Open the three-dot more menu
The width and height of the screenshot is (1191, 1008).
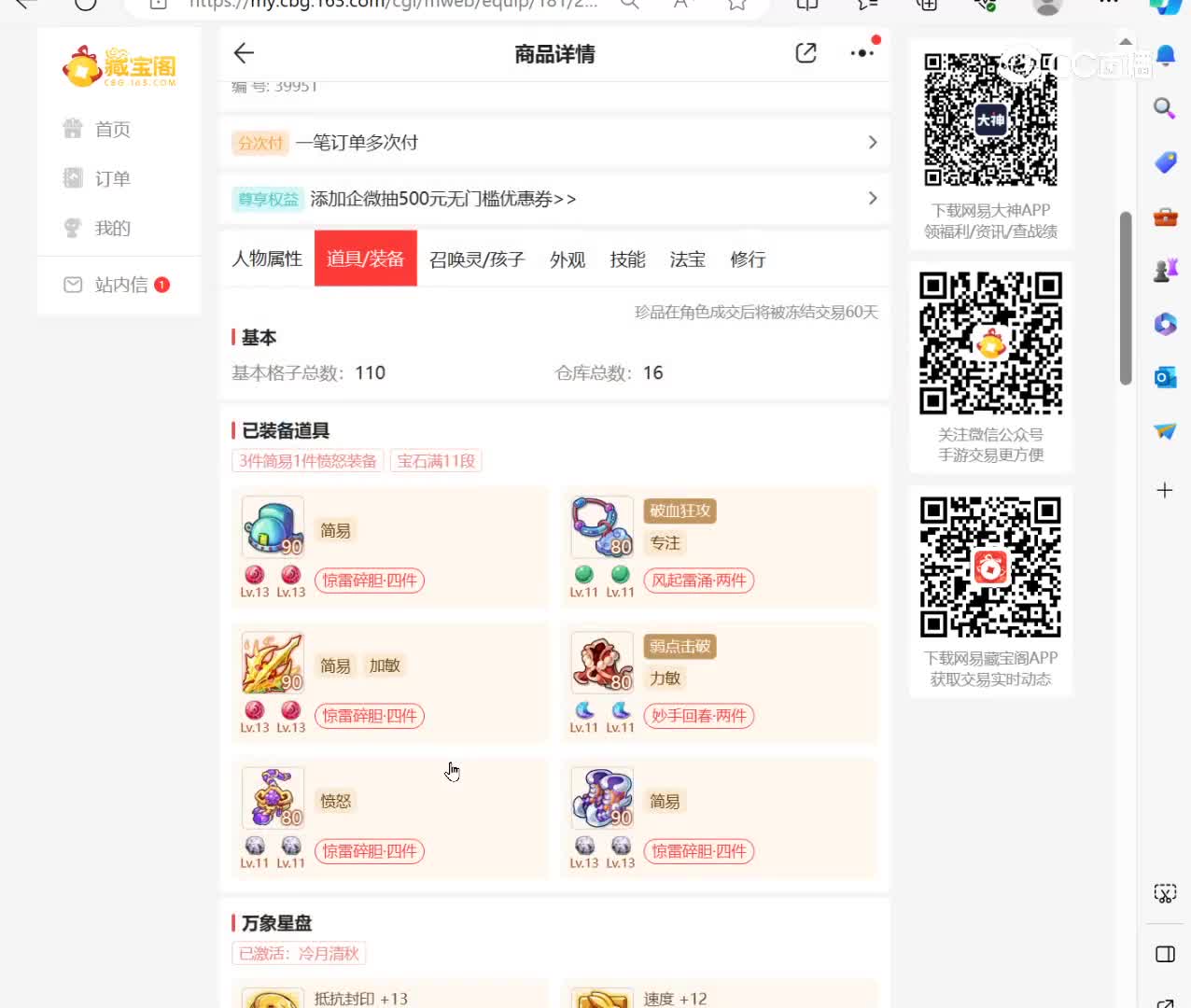tap(862, 53)
